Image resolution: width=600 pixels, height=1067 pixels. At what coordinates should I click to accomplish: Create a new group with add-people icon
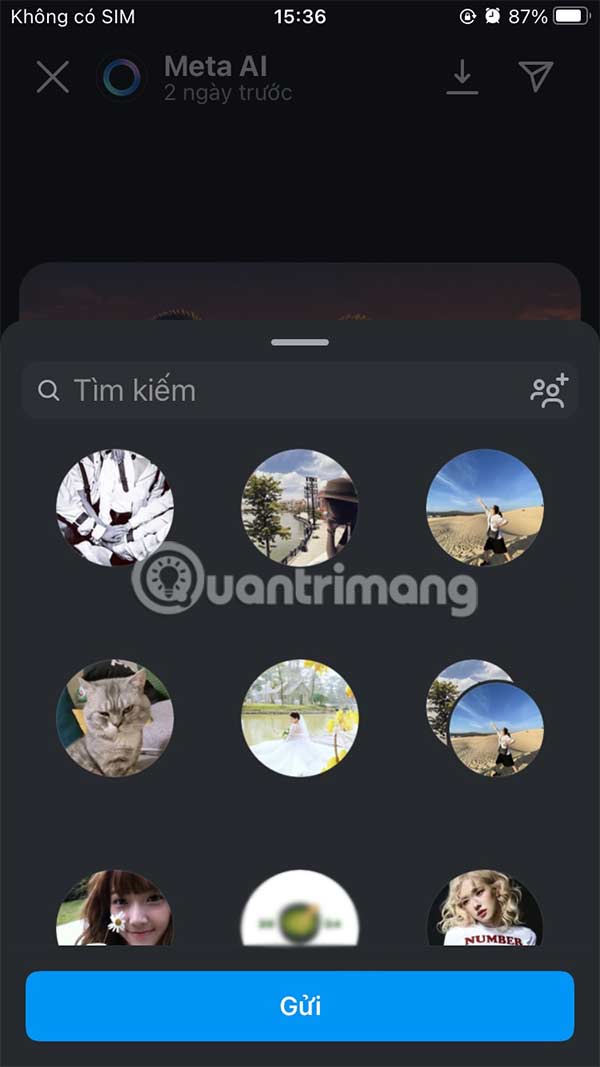tap(549, 391)
